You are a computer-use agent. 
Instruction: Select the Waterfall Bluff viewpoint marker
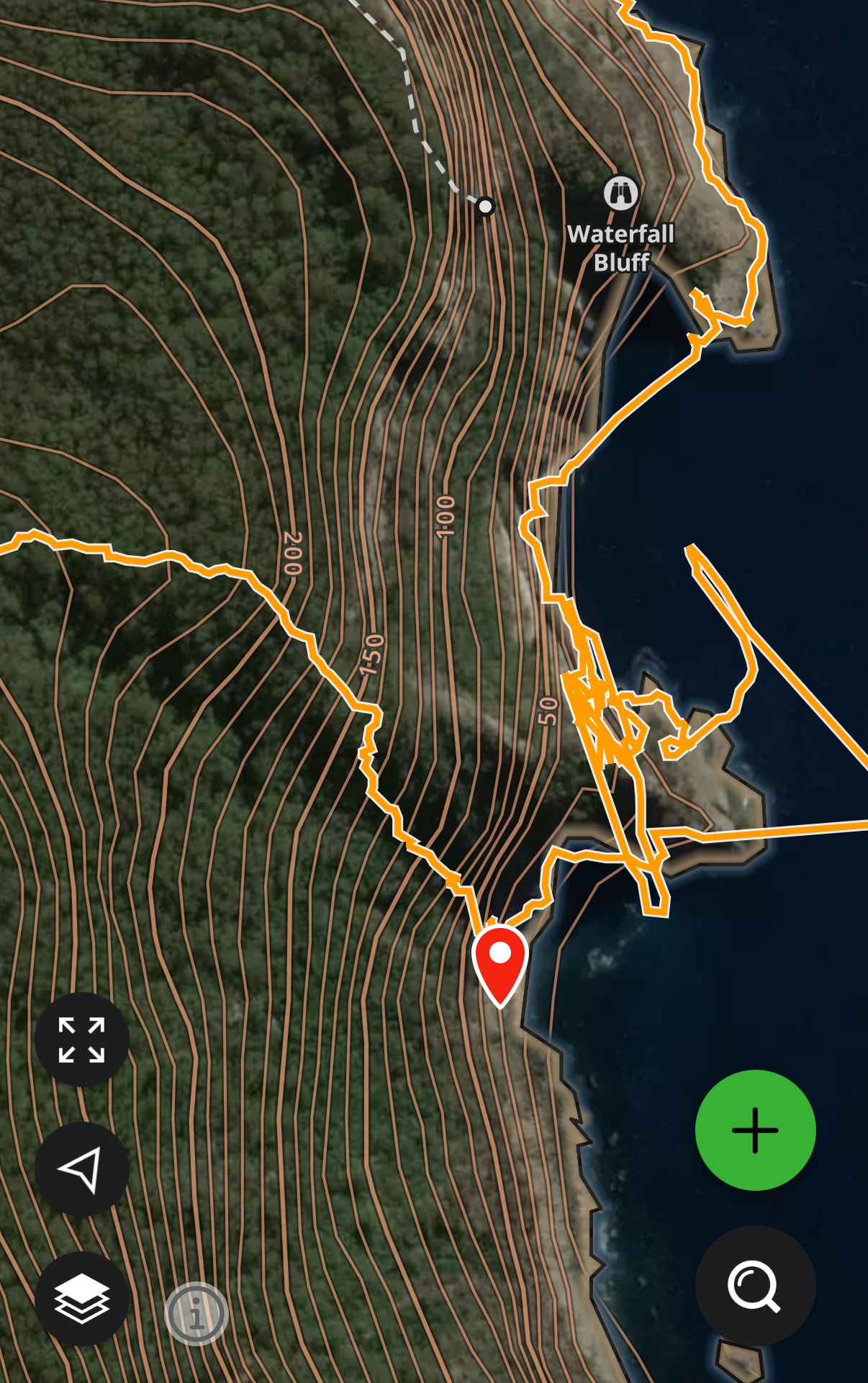tap(620, 193)
